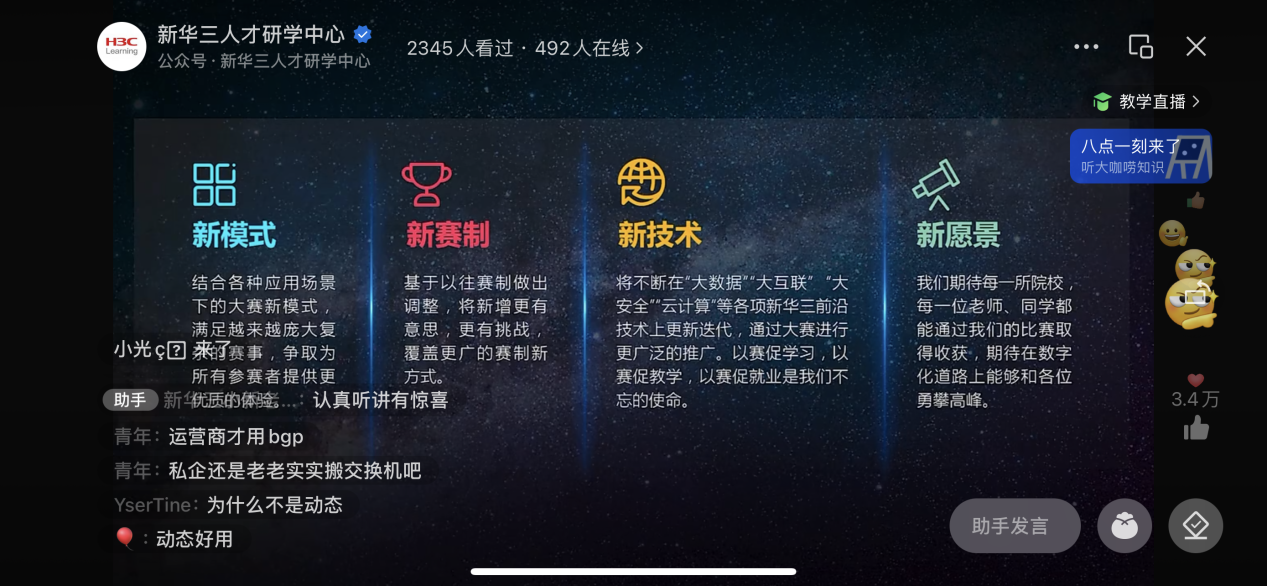Open the 教学直播 category link
Image resolution: width=1267 pixels, height=586 pixels.
(x=1146, y=102)
